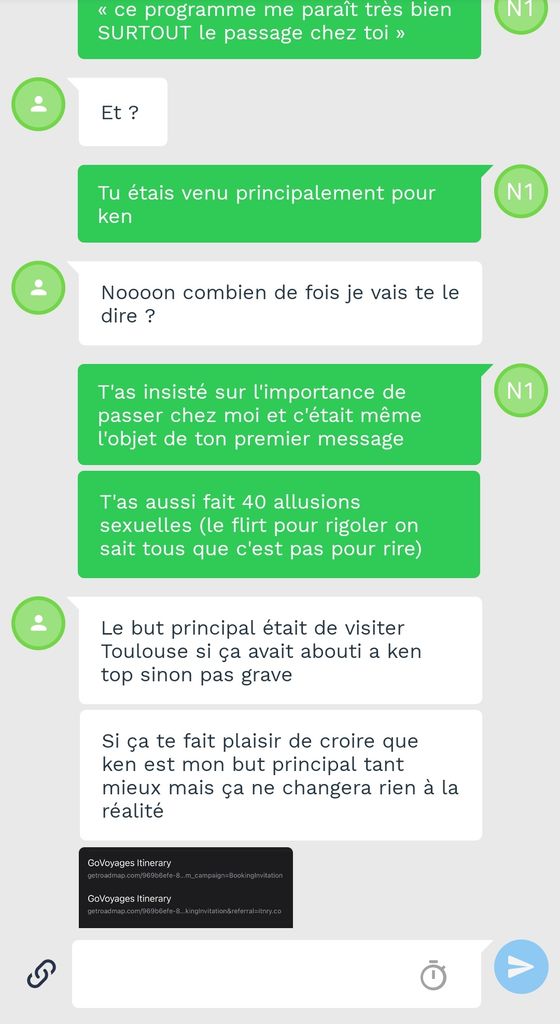This screenshot has height=1024, width=560.
Task: Open contact avatar beside "Et ?" message
Action: (39, 104)
